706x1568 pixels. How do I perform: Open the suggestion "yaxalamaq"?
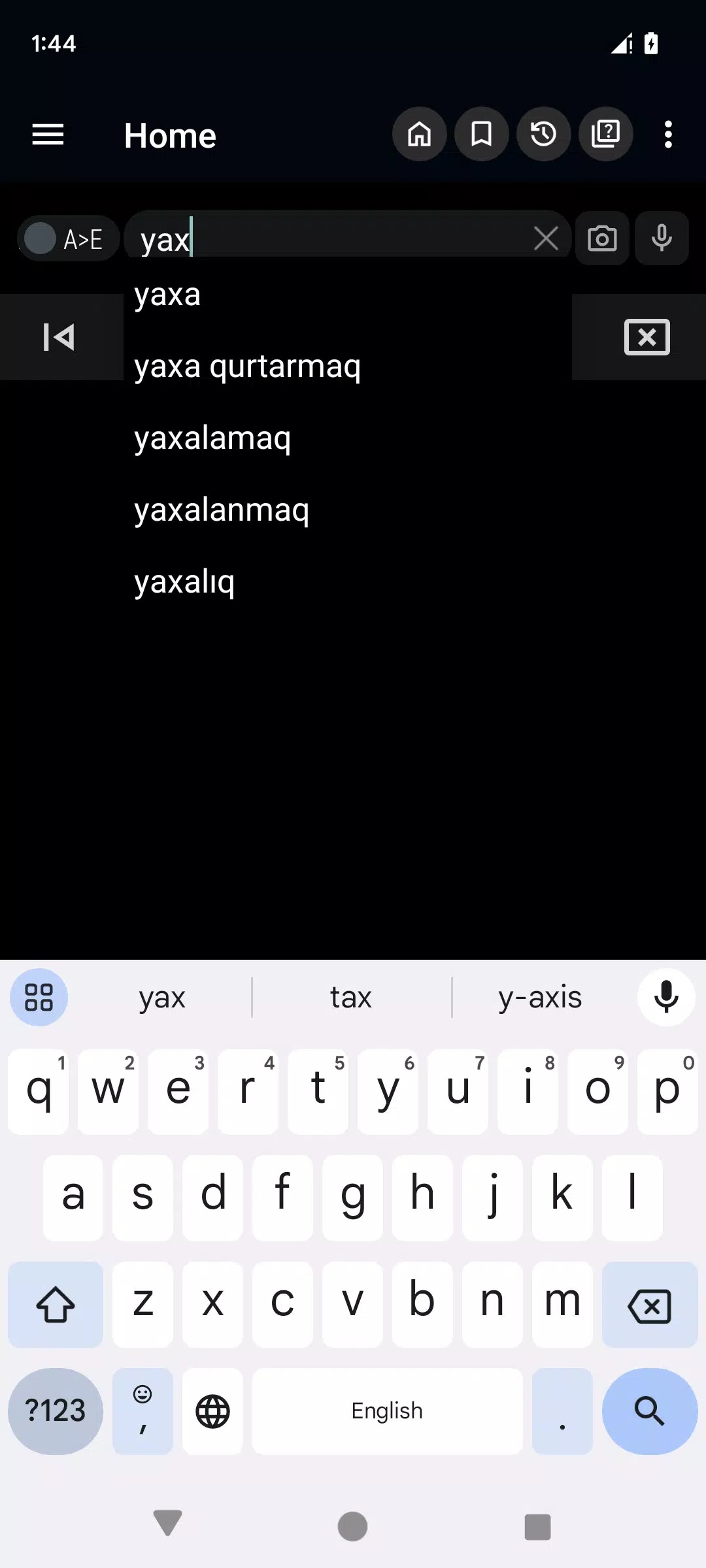point(212,438)
